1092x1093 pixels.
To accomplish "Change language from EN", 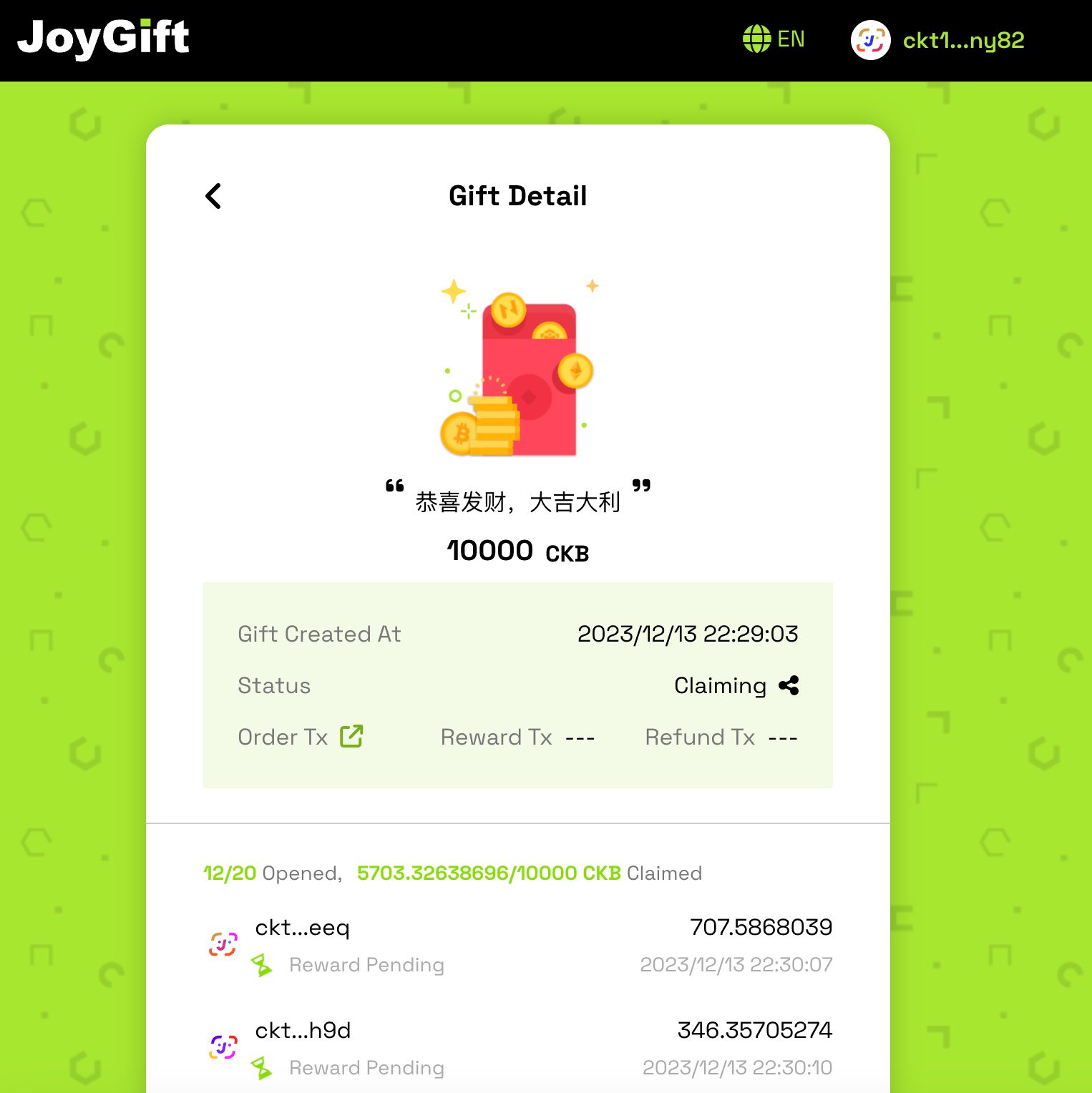I will 774,39.
